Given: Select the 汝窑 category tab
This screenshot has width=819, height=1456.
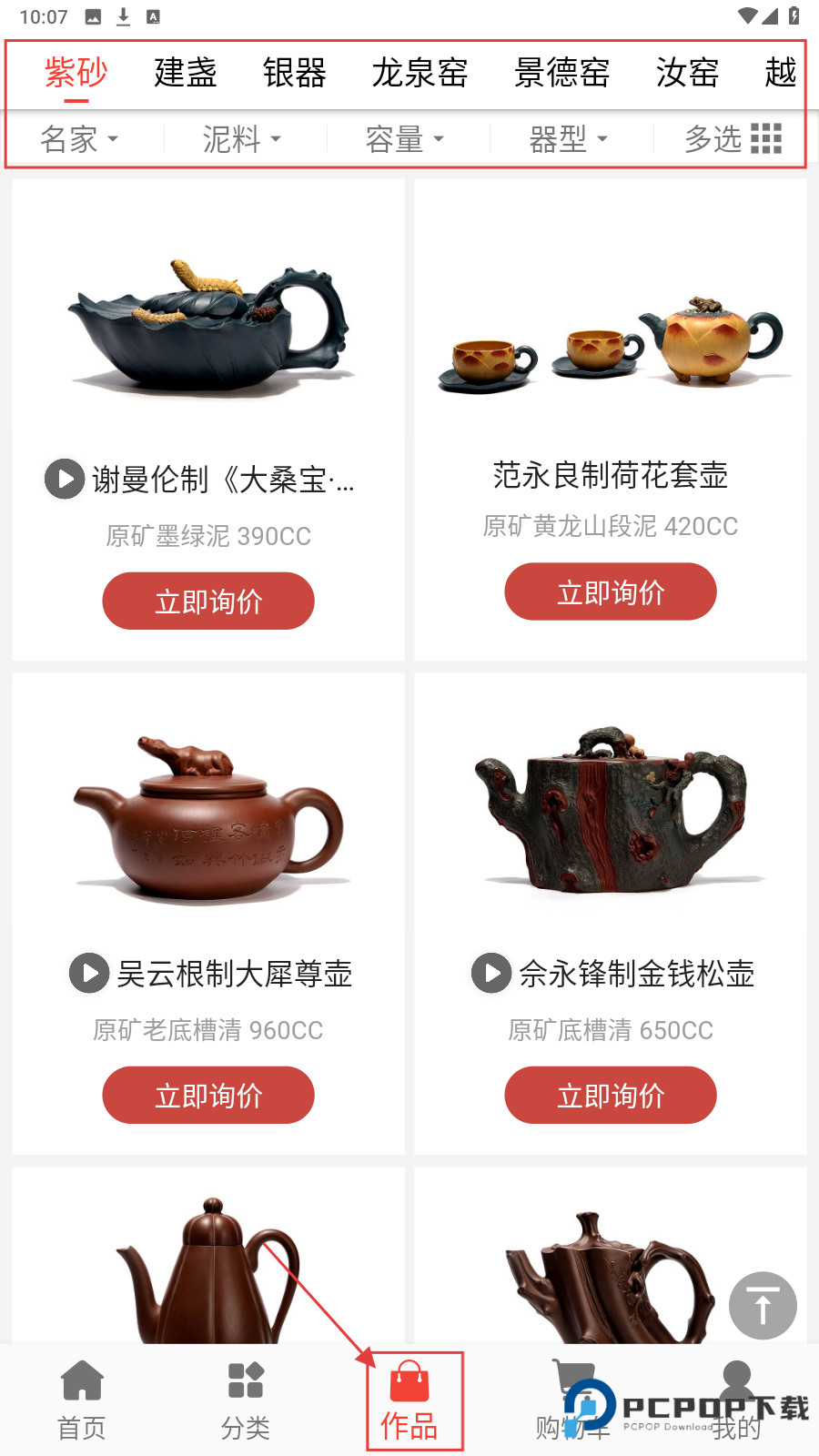Looking at the screenshot, I should pos(687,73).
